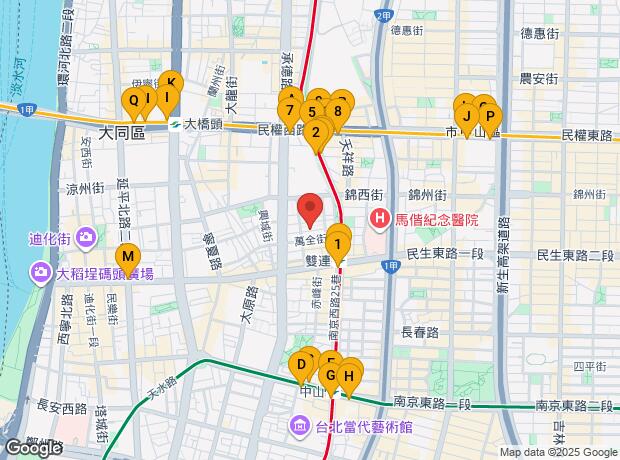The height and width of the screenshot is (460, 620).
Task: Open the 馬偕紀念醫院 hospital place icon
Action: coord(380,218)
